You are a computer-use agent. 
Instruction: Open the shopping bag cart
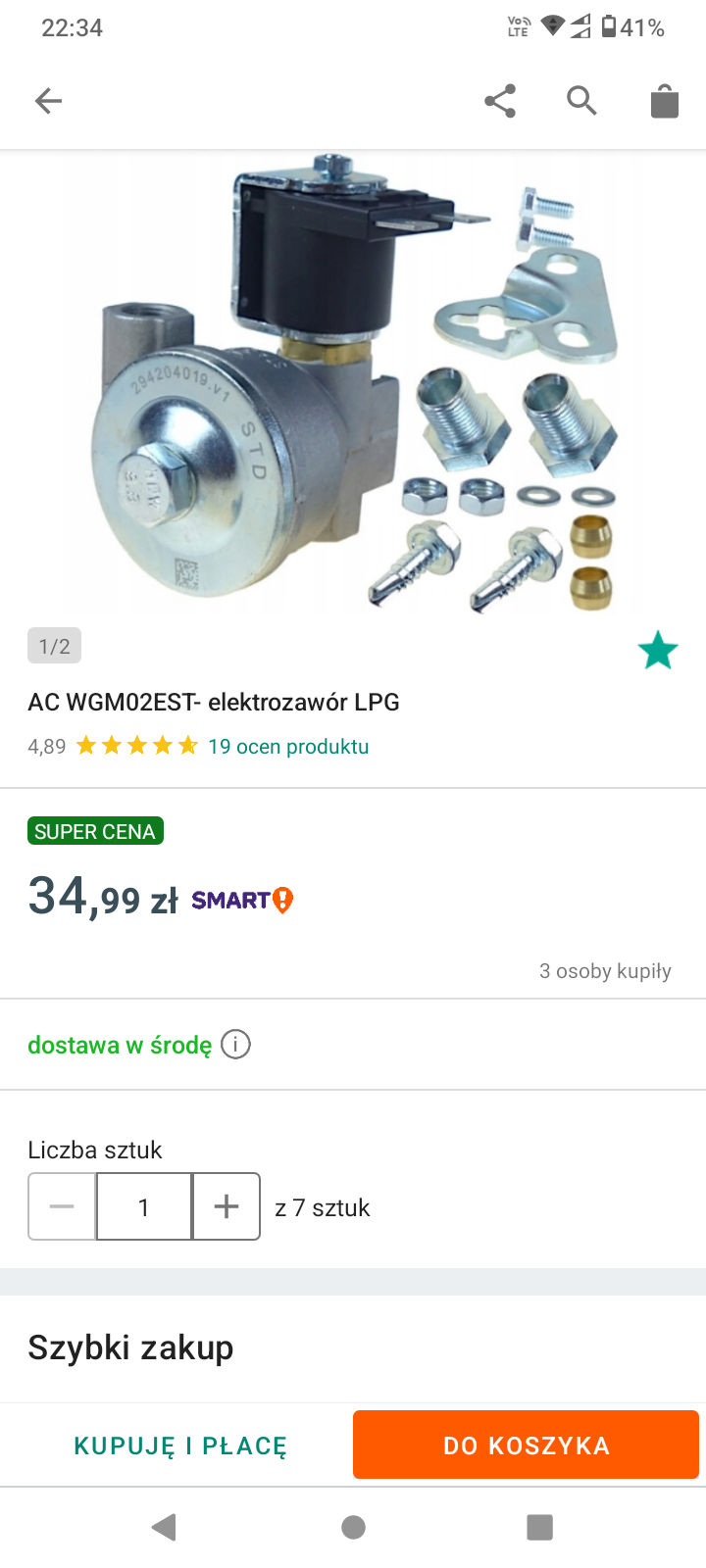(665, 101)
